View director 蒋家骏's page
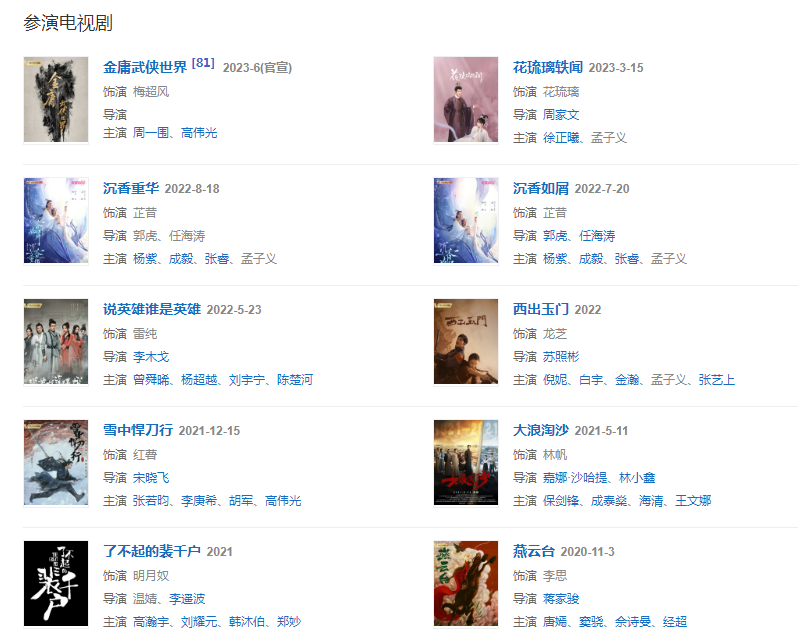798x639 pixels. click(x=561, y=599)
